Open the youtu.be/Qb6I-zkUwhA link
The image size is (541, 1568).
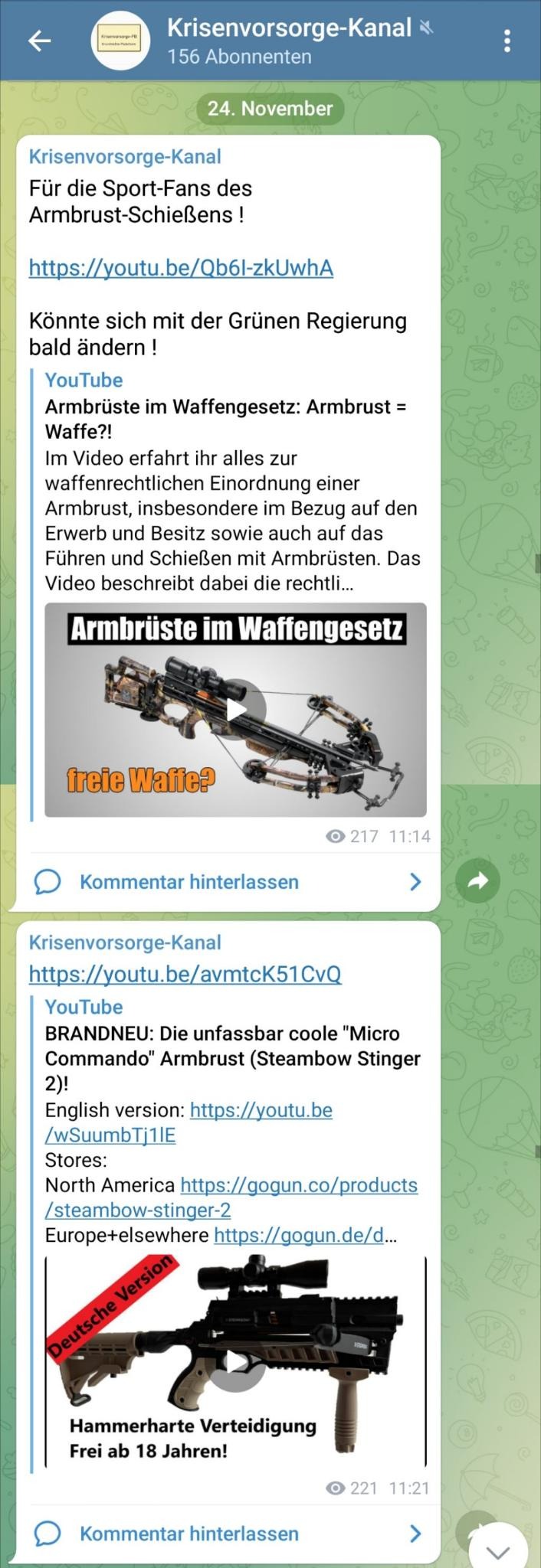(181, 268)
